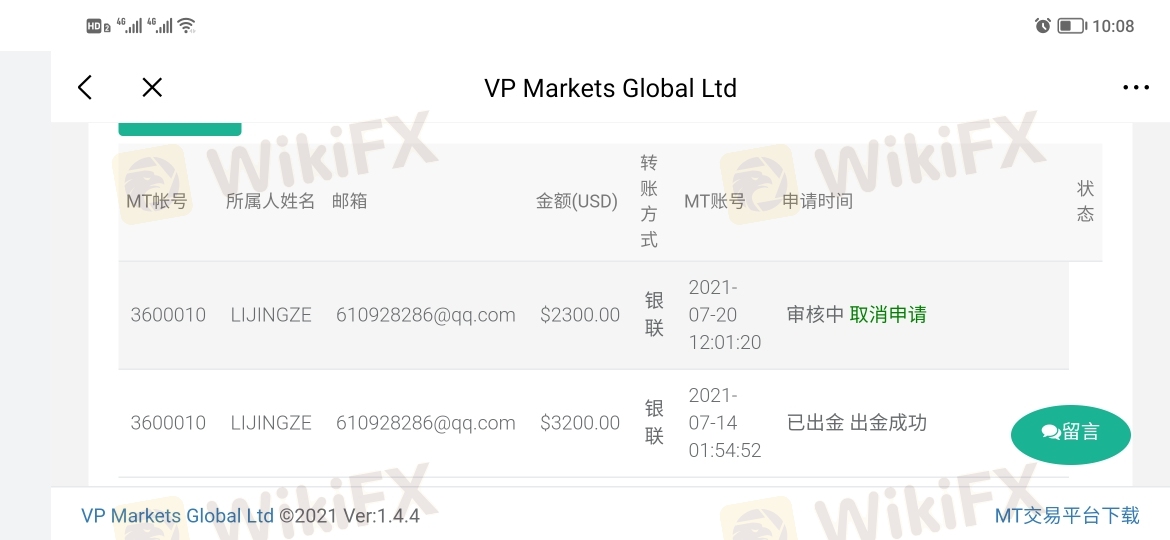Open the 留言 message chat button
The image size is (1170, 540).
click(x=1070, y=433)
